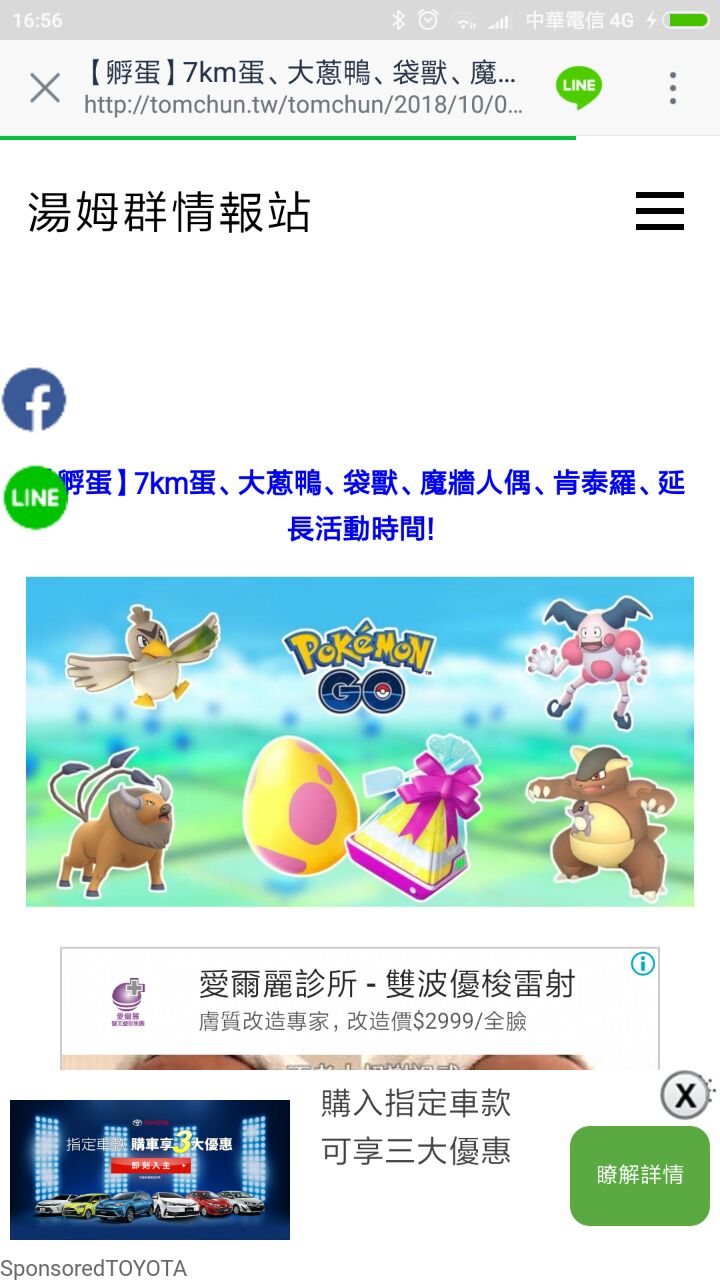Share this page via LINE in toolbar
Image resolution: width=720 pixels, height=1280 pixels.
click(x=579, y=88)
